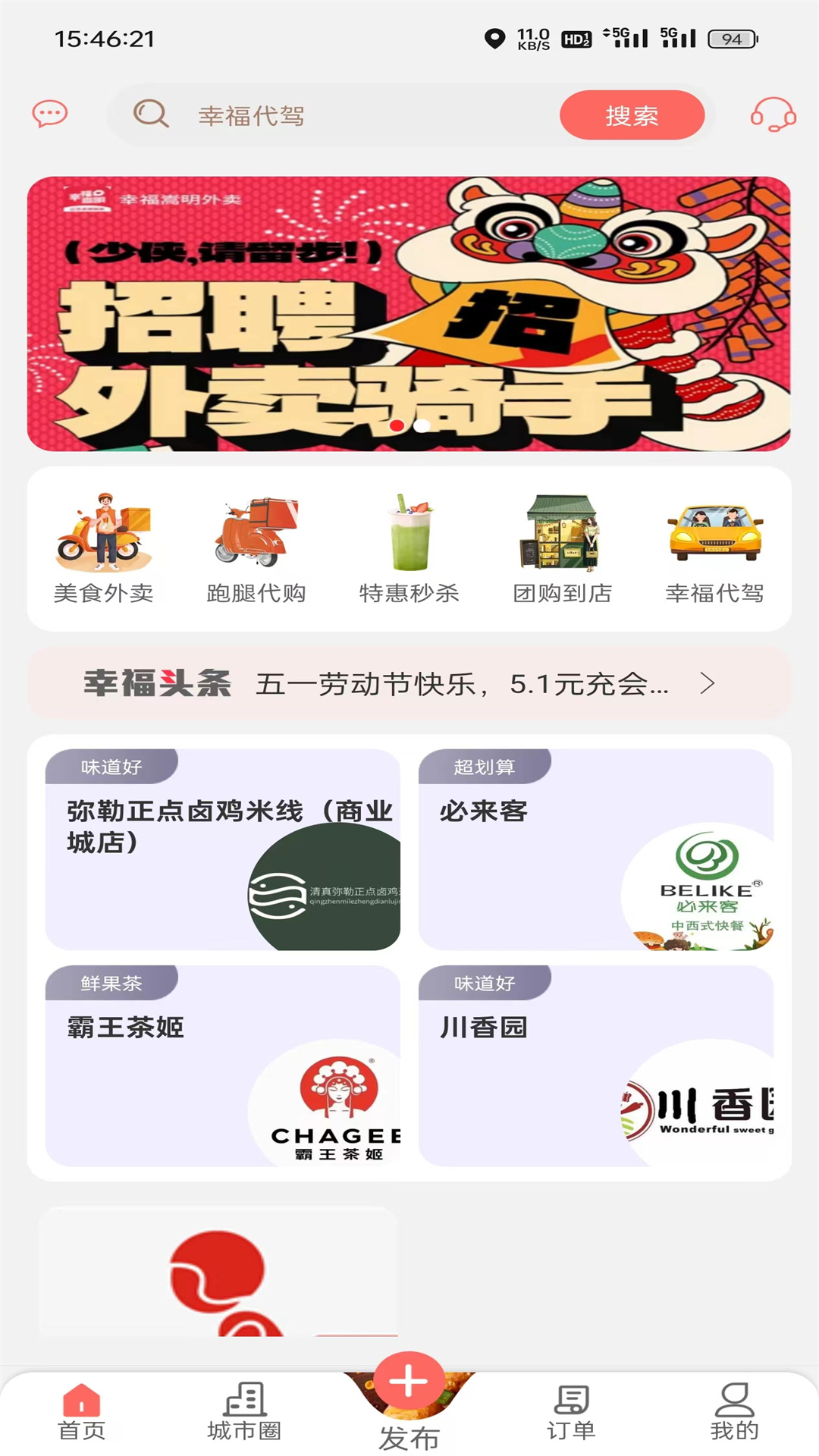
Task: Click the magnifier icon in search bar
Action: (x=152, y=115)
